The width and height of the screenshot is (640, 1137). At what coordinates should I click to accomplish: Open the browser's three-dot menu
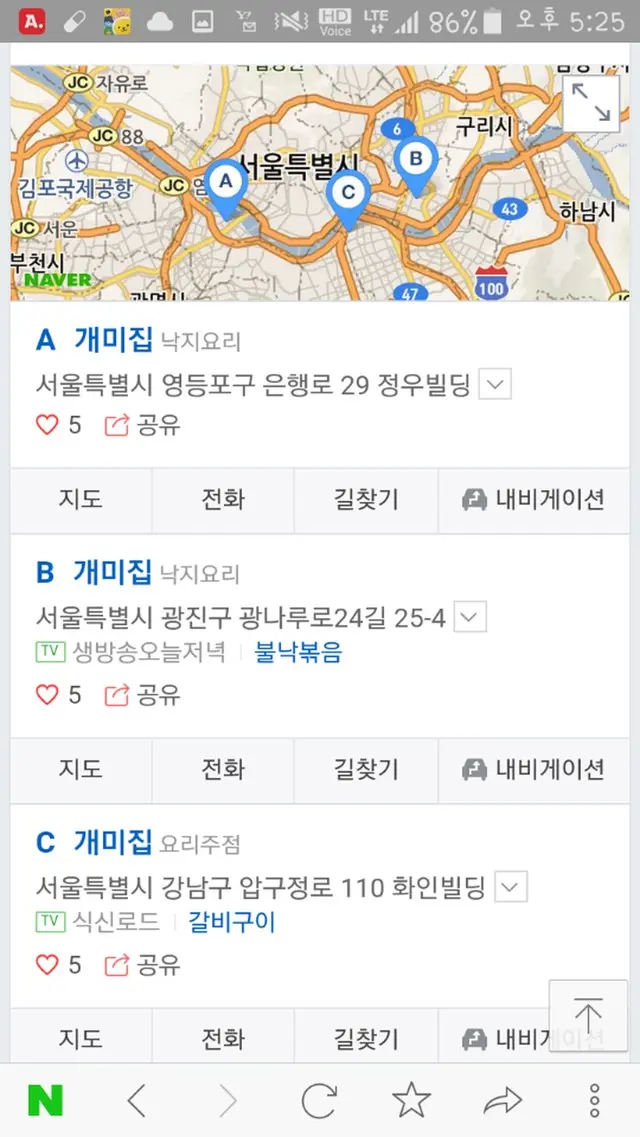tap(594, 1101)
